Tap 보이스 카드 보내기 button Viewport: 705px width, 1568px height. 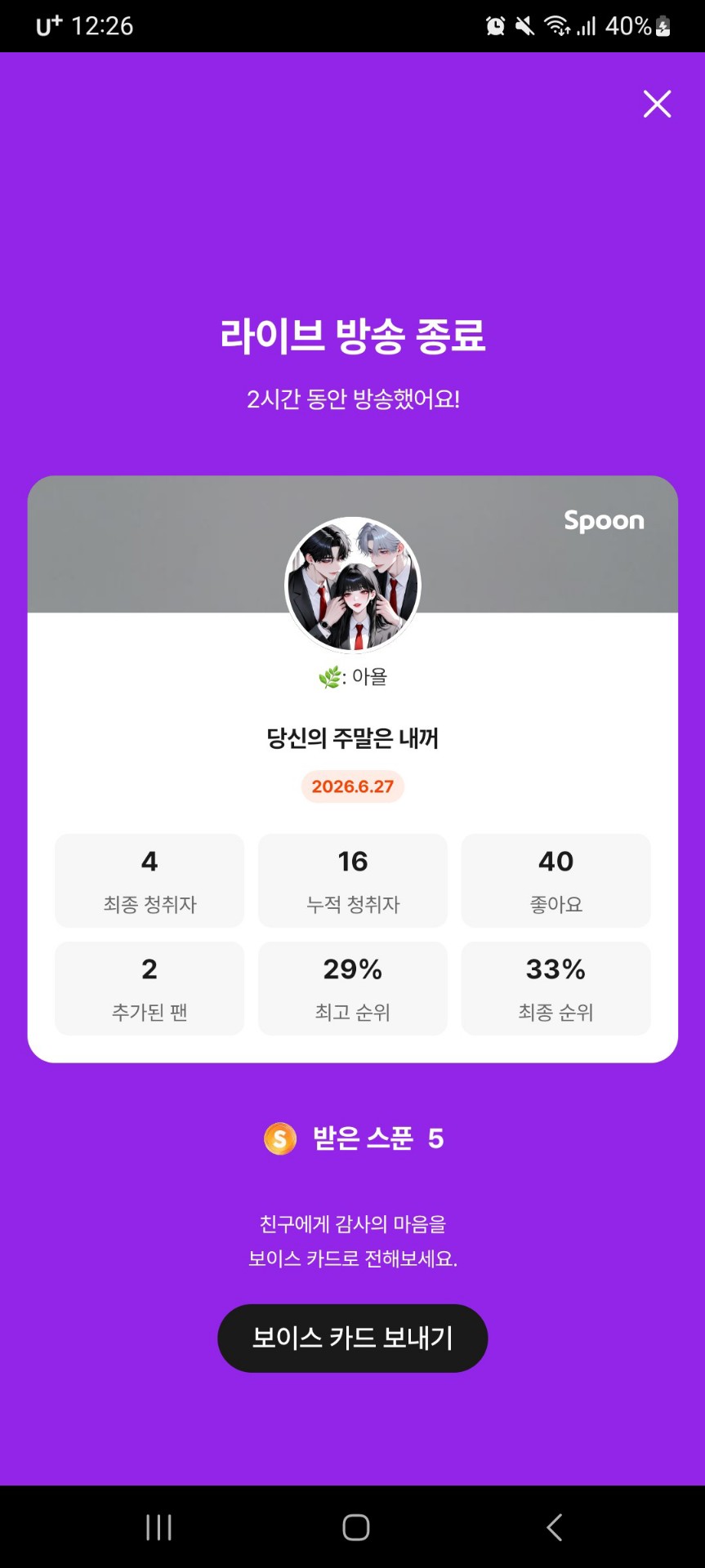tap(352, 1338)
